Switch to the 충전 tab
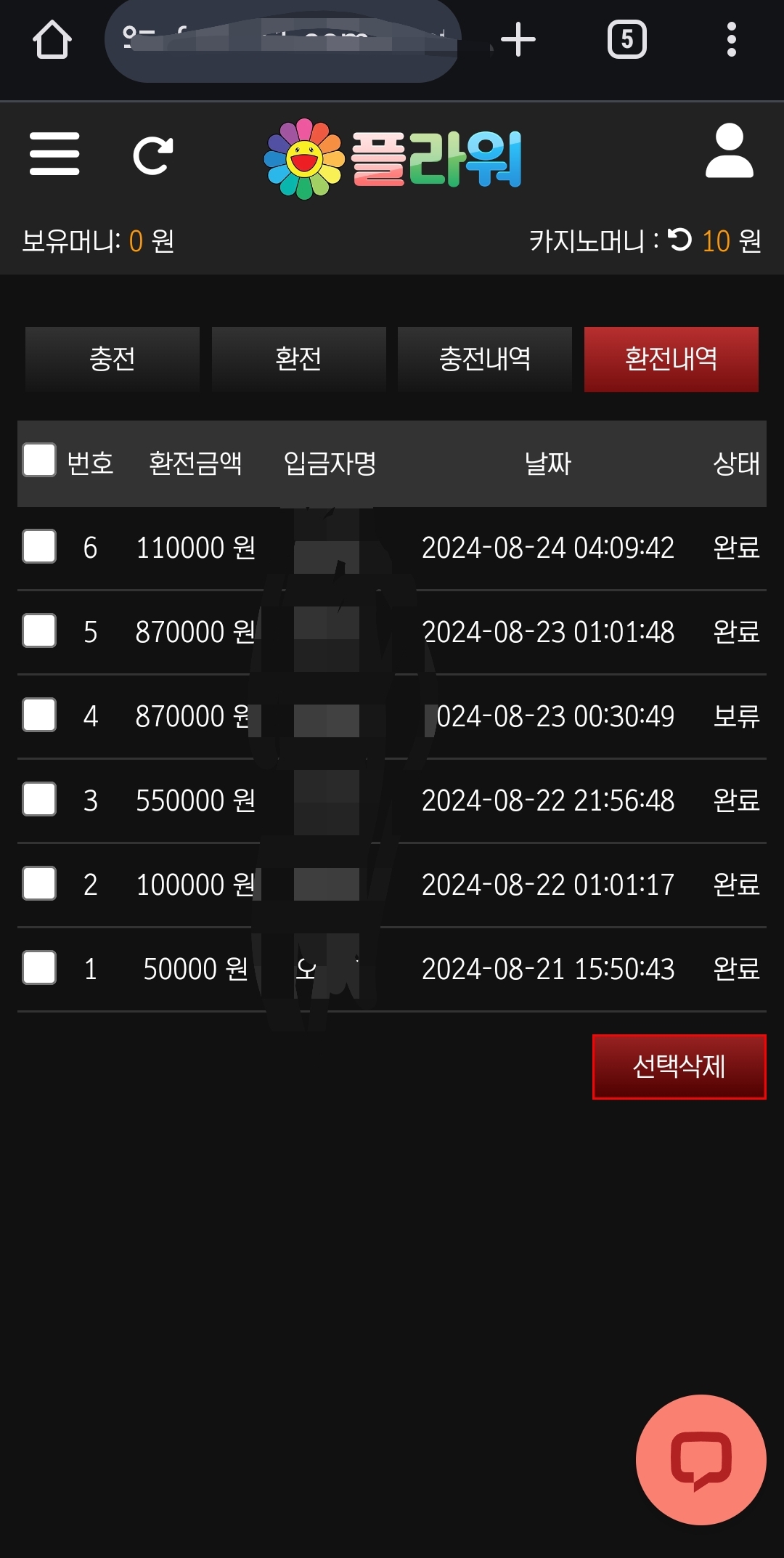The width and height of the screenshot is (784, 1558). pyautogui.click(x=113, y=359)
